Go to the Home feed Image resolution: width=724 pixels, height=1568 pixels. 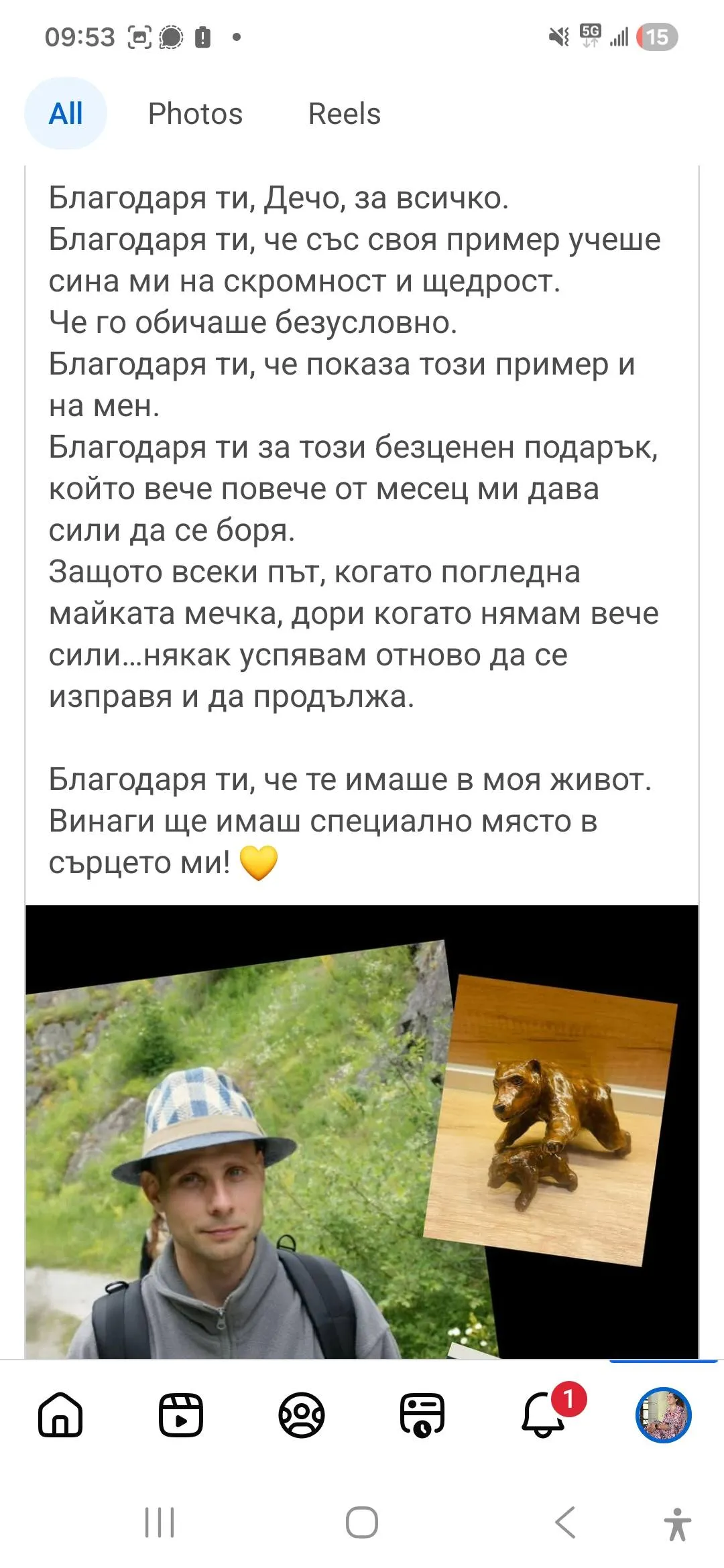coord(60,1415)
